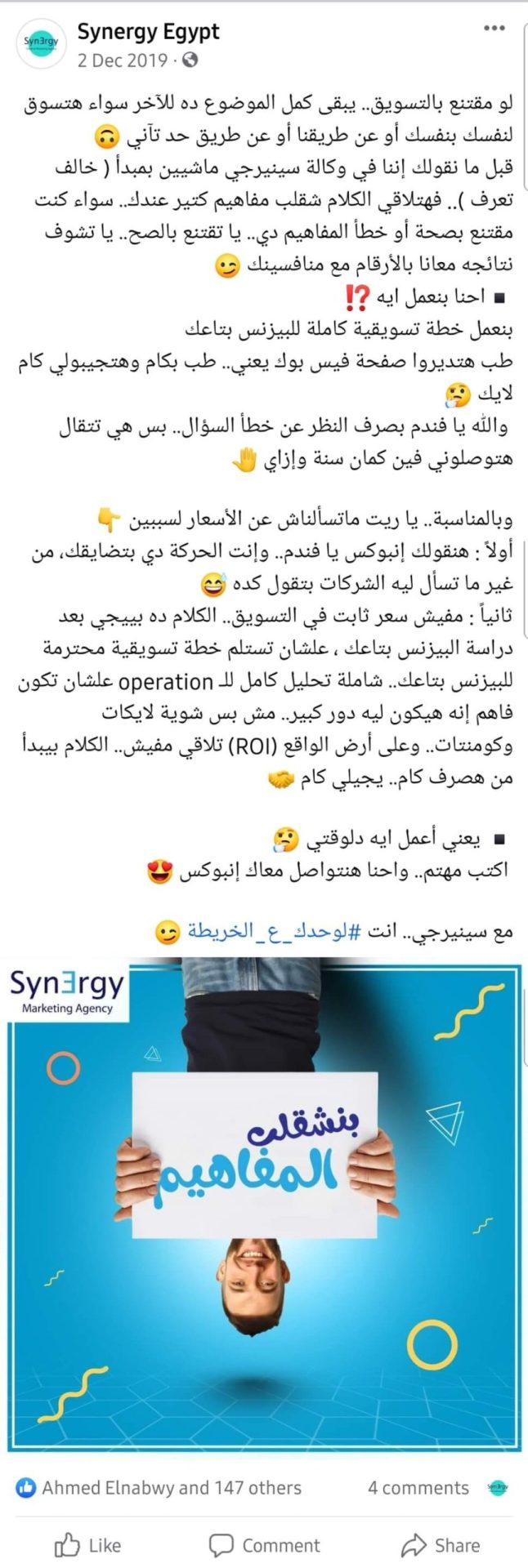Open the Synergy Egypt page name
Screen dimensions: 528x1568
[149, 32]
